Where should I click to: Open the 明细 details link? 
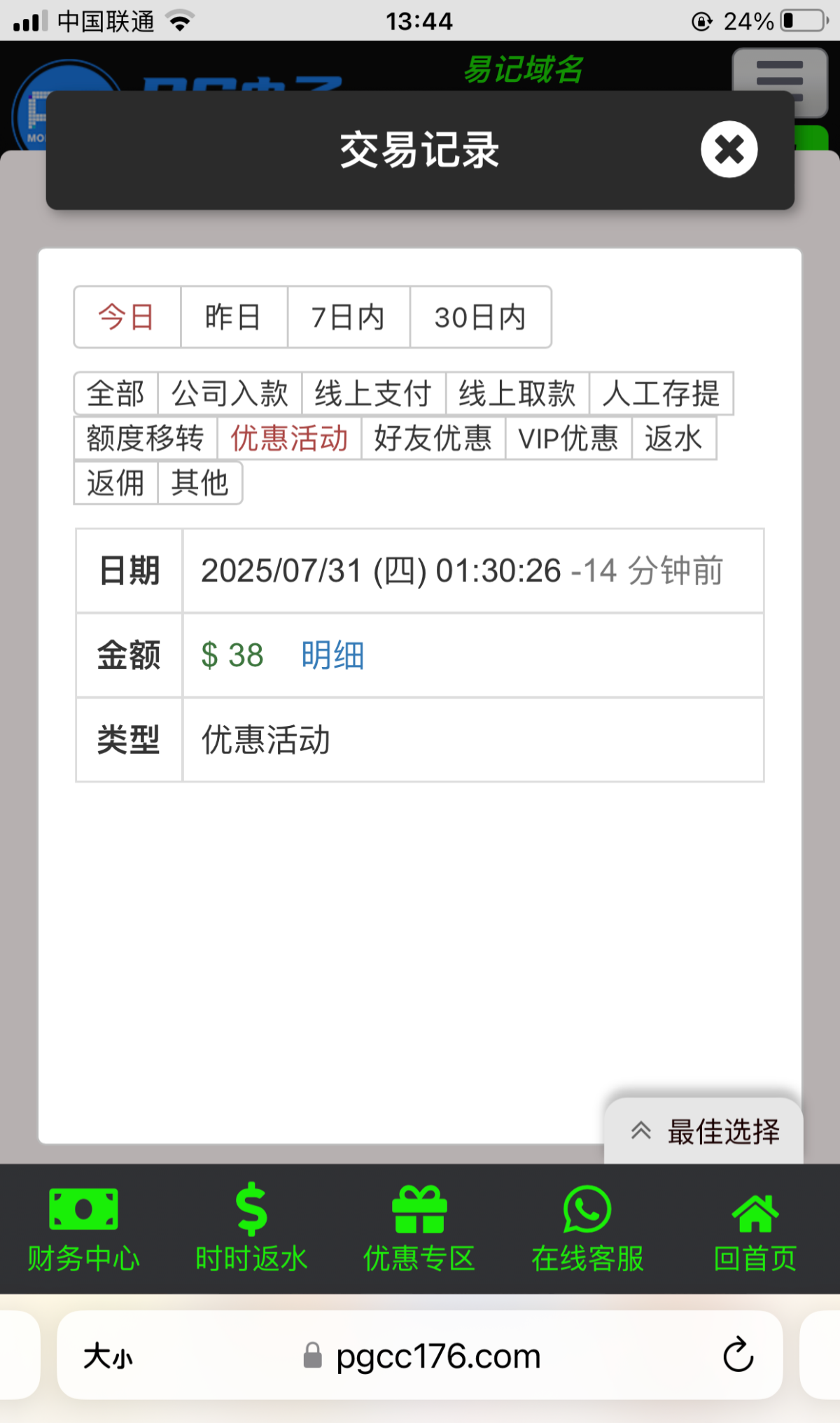tap(332, 656)
